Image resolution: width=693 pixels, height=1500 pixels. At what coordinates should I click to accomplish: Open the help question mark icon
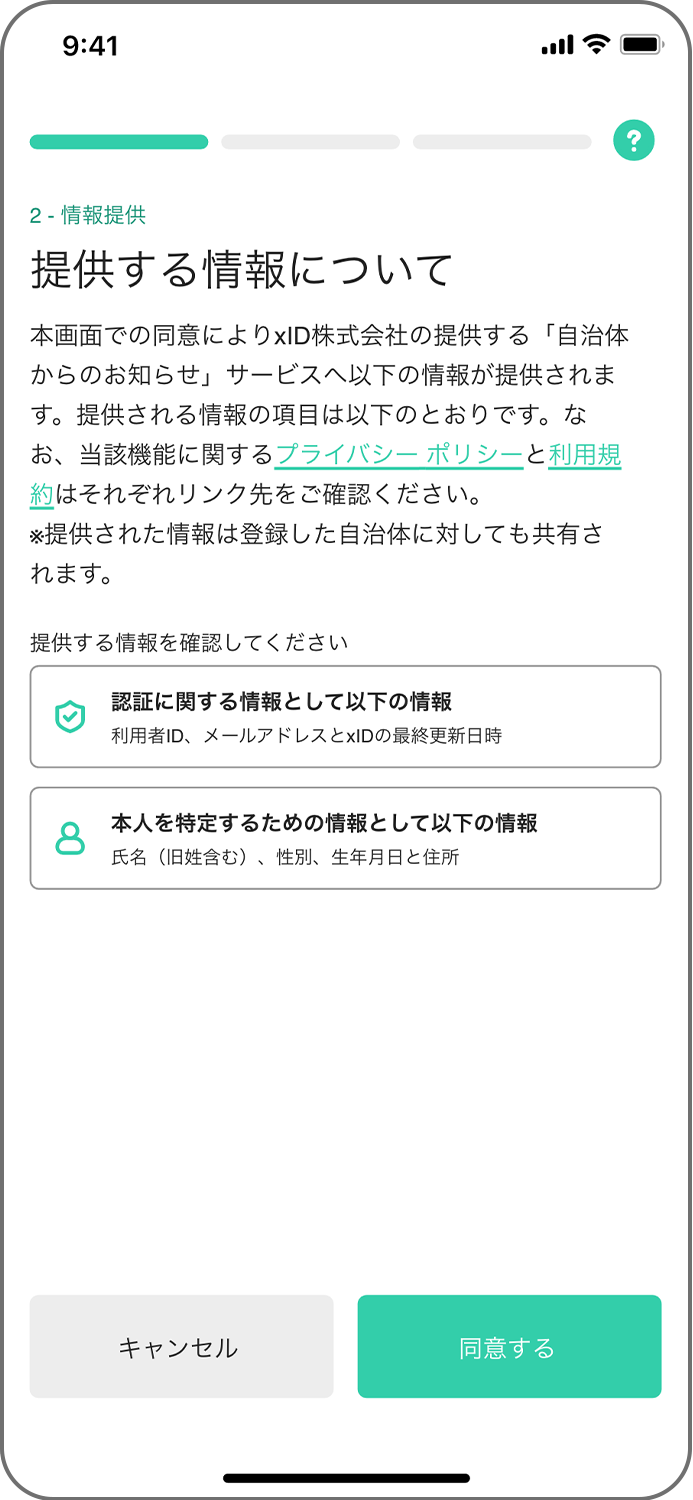pos(634,141)
